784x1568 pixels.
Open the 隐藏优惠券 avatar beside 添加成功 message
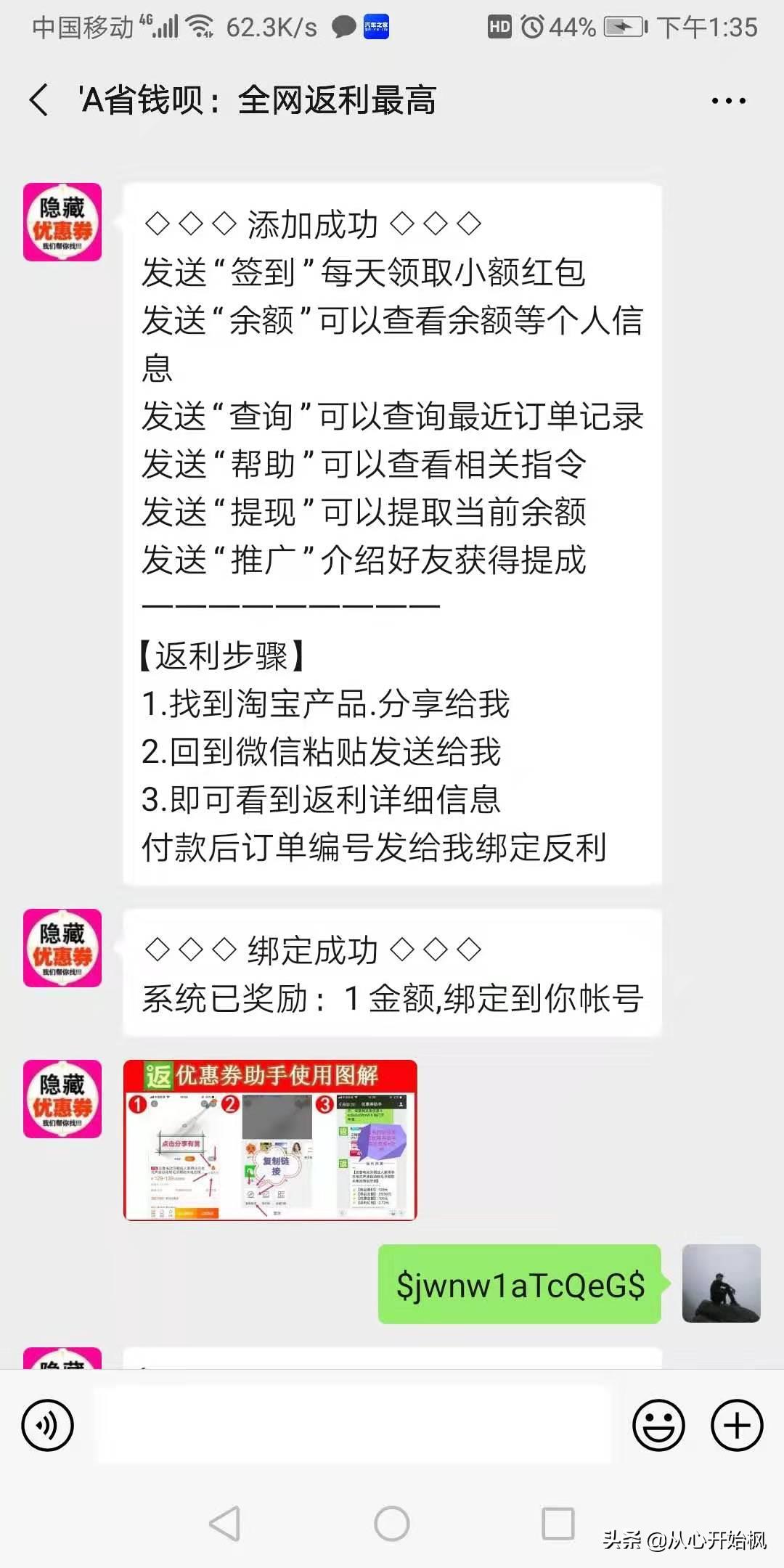[x=62, y=222]
